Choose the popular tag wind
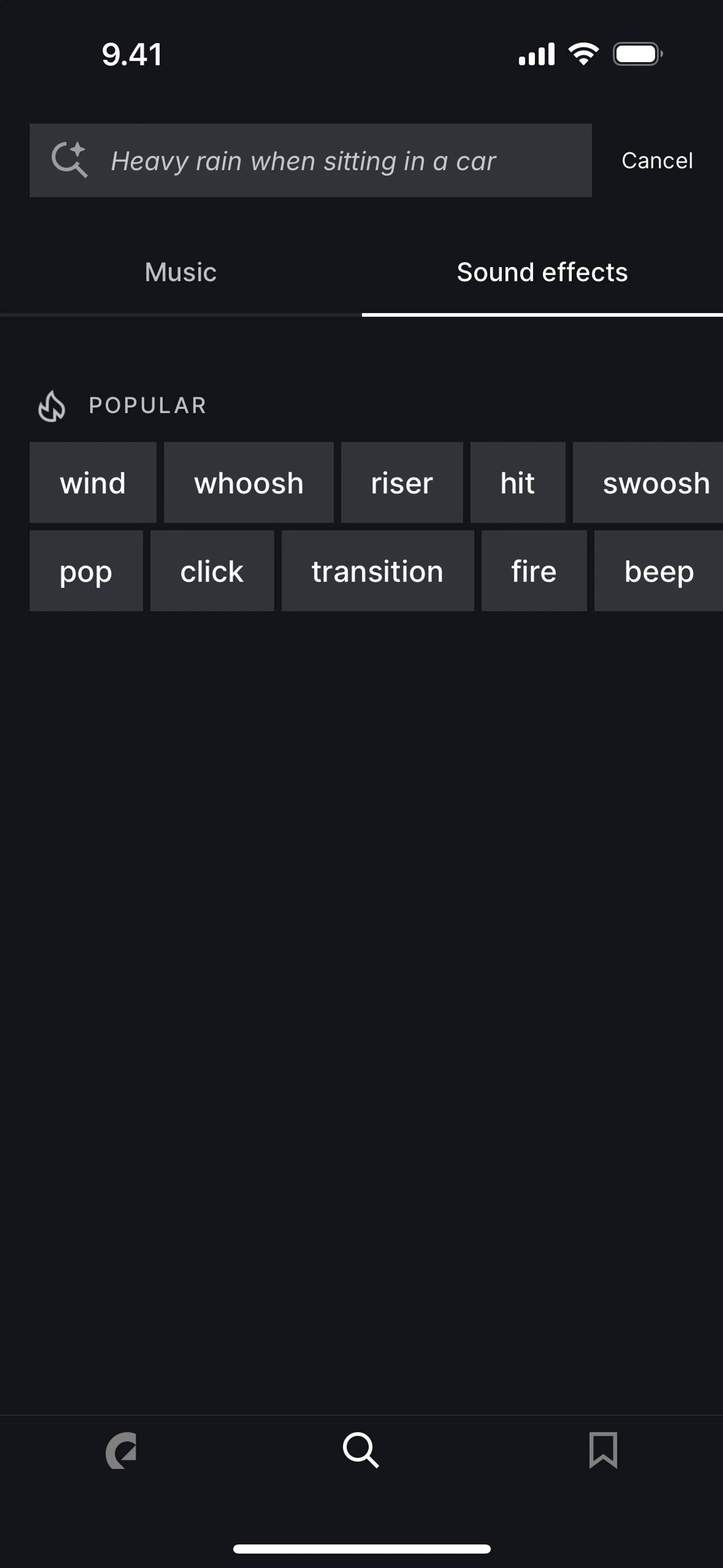 [x=93, y=483]
